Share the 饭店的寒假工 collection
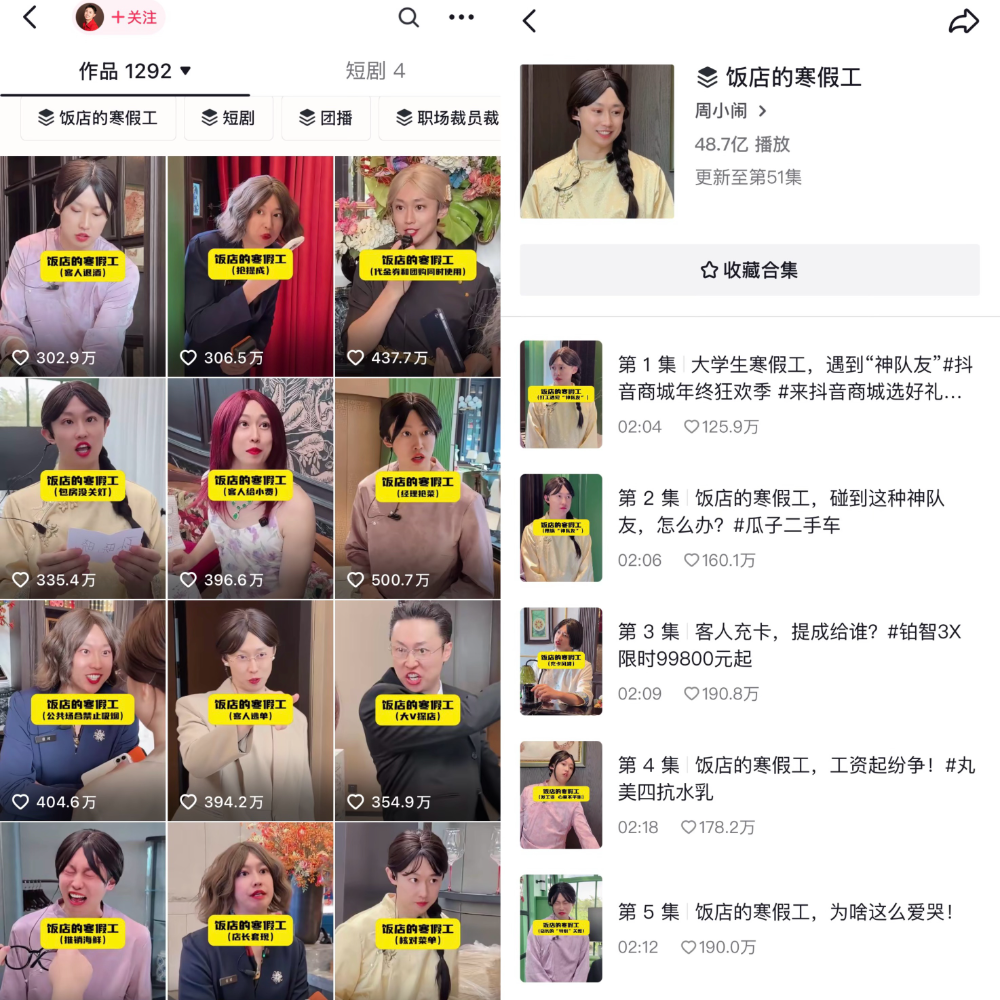Image resolution: width=1000 pixels, height=1000 pixels. 963,22
